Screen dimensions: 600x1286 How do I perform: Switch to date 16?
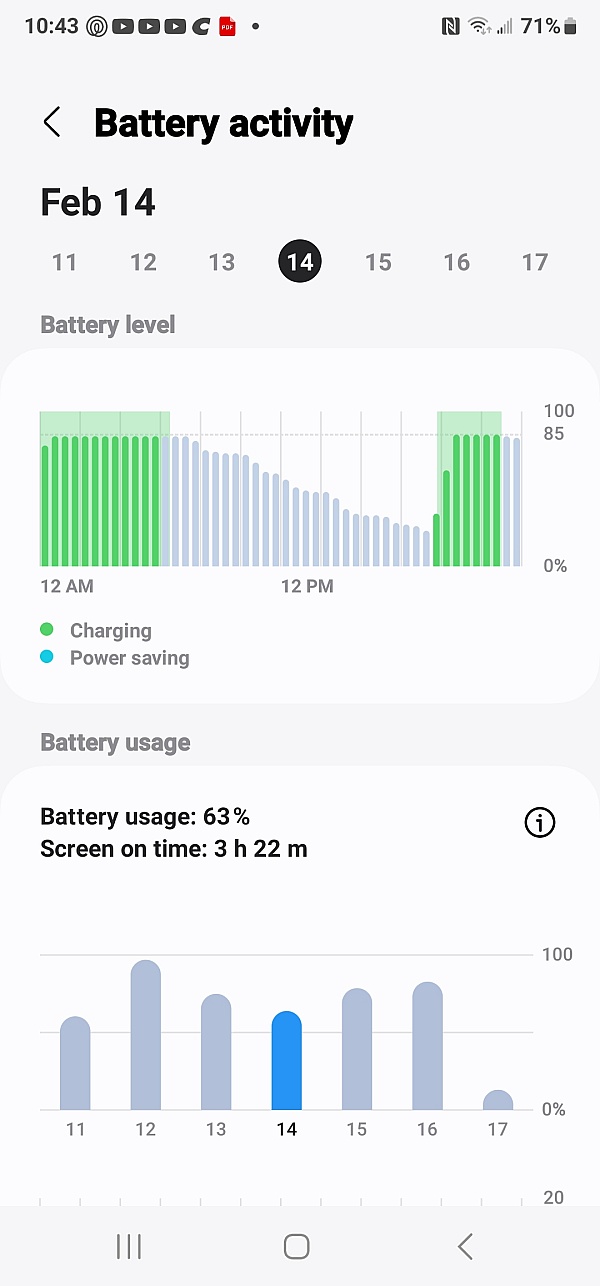point(456,262)
